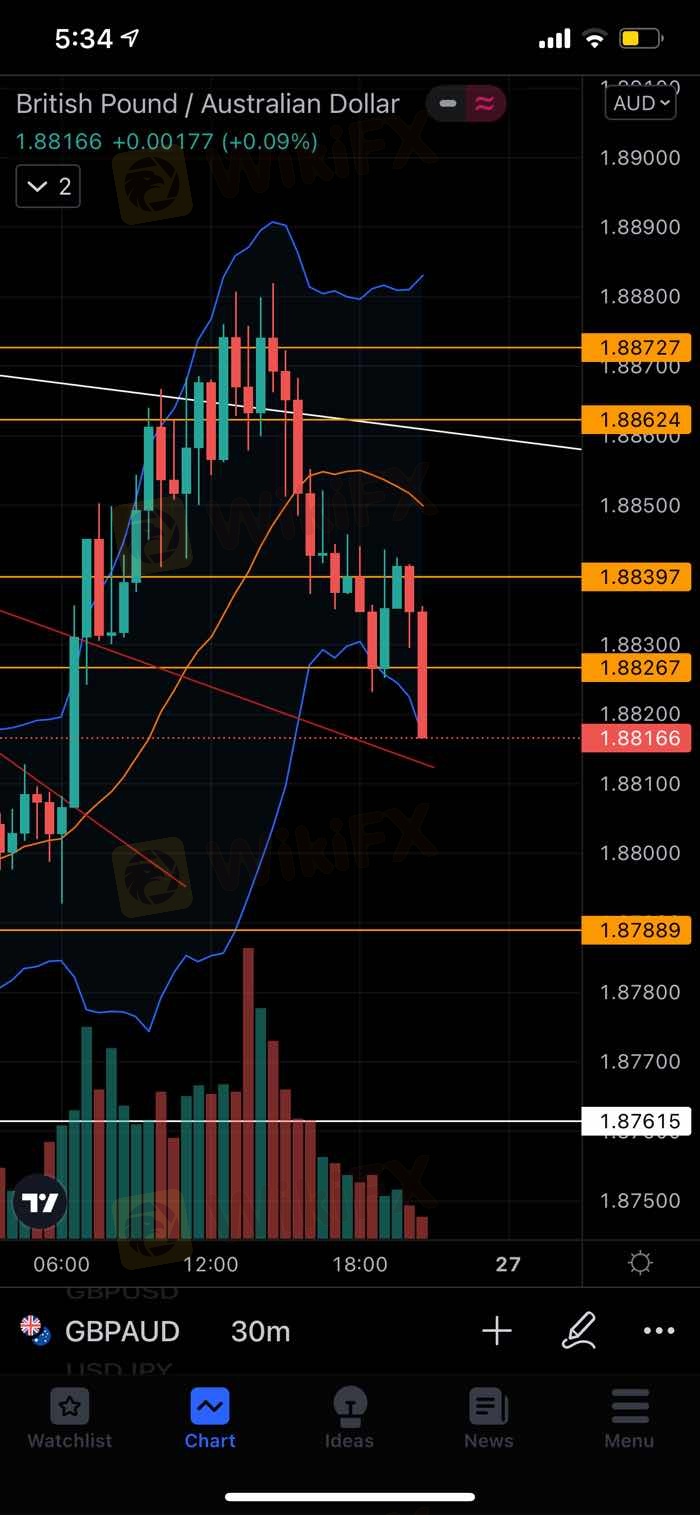Screen dimensions: 700x1515
Task: Tap the GBPAUD symbol selector
Action: click(100, 1331)
